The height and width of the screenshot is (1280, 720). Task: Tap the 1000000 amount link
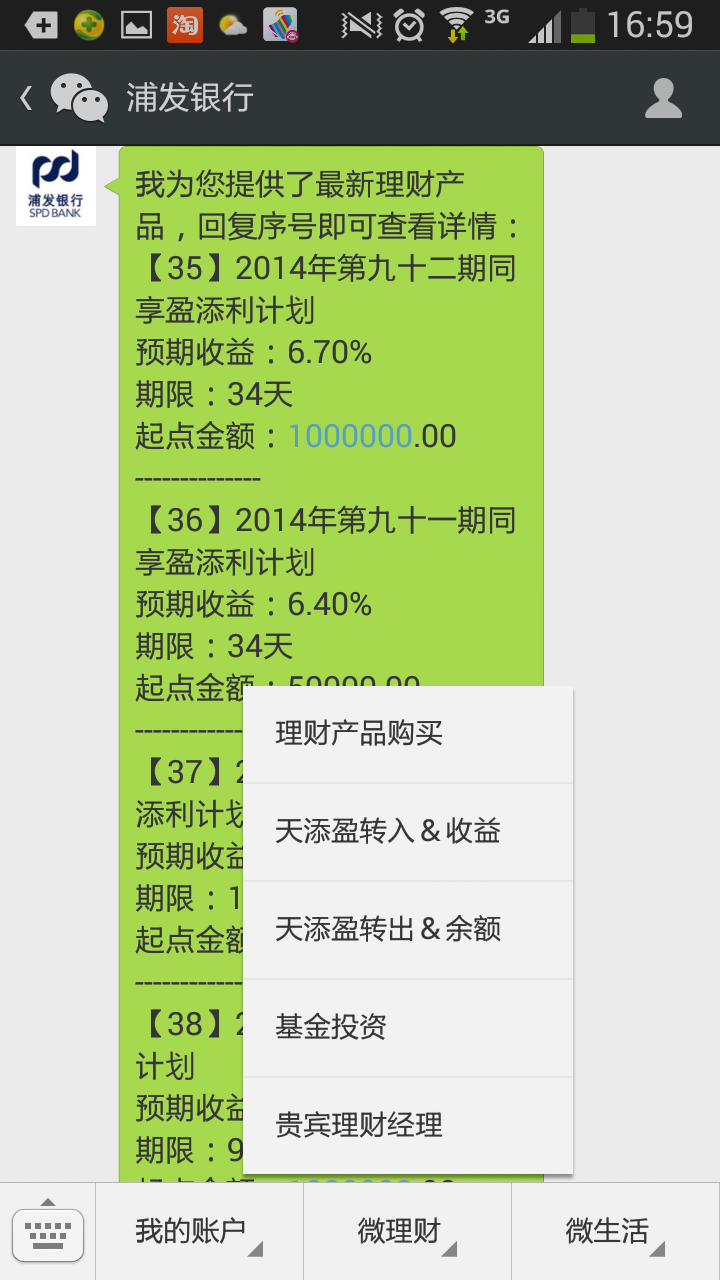point(350,436)
